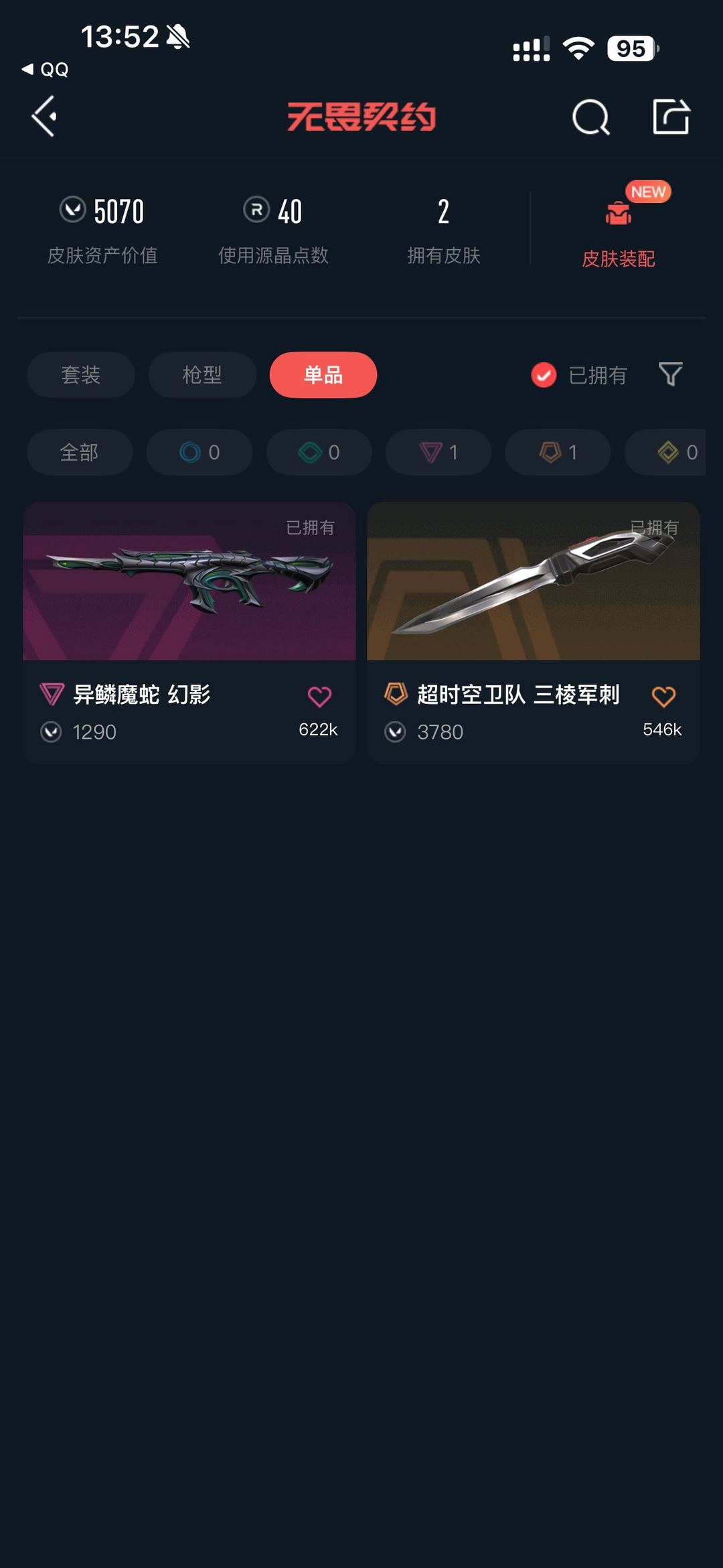723x1568 pixels.
Task: Toggle the 已拥有 owned filter
Action: point(578,375)
